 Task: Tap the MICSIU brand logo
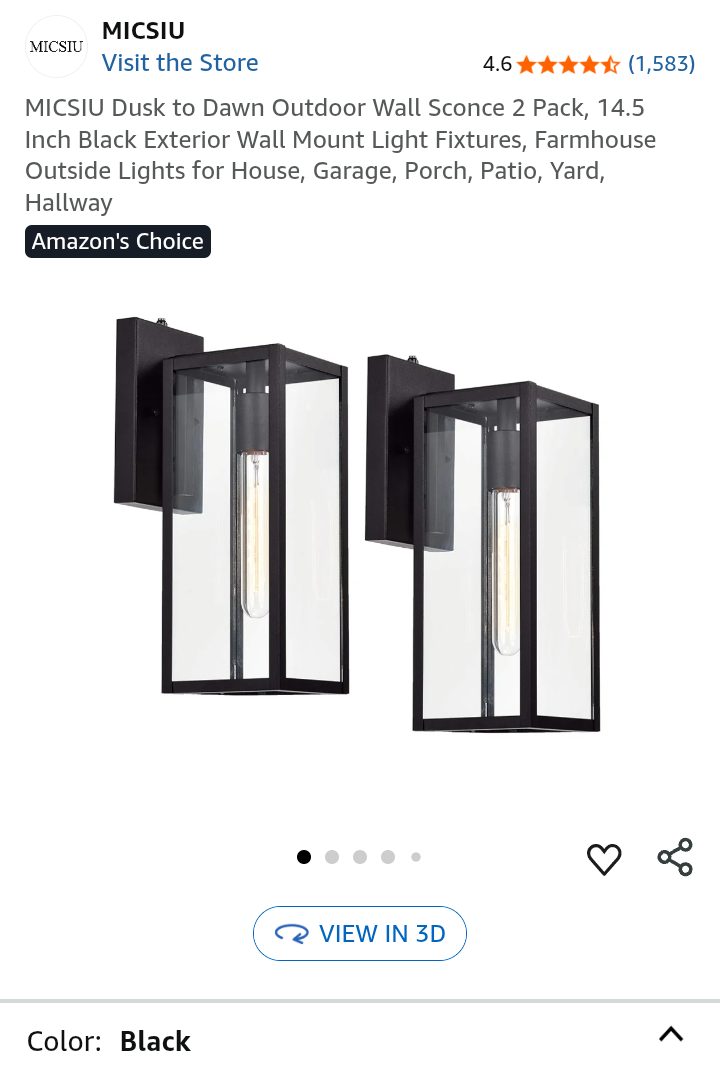pos(57,47)
